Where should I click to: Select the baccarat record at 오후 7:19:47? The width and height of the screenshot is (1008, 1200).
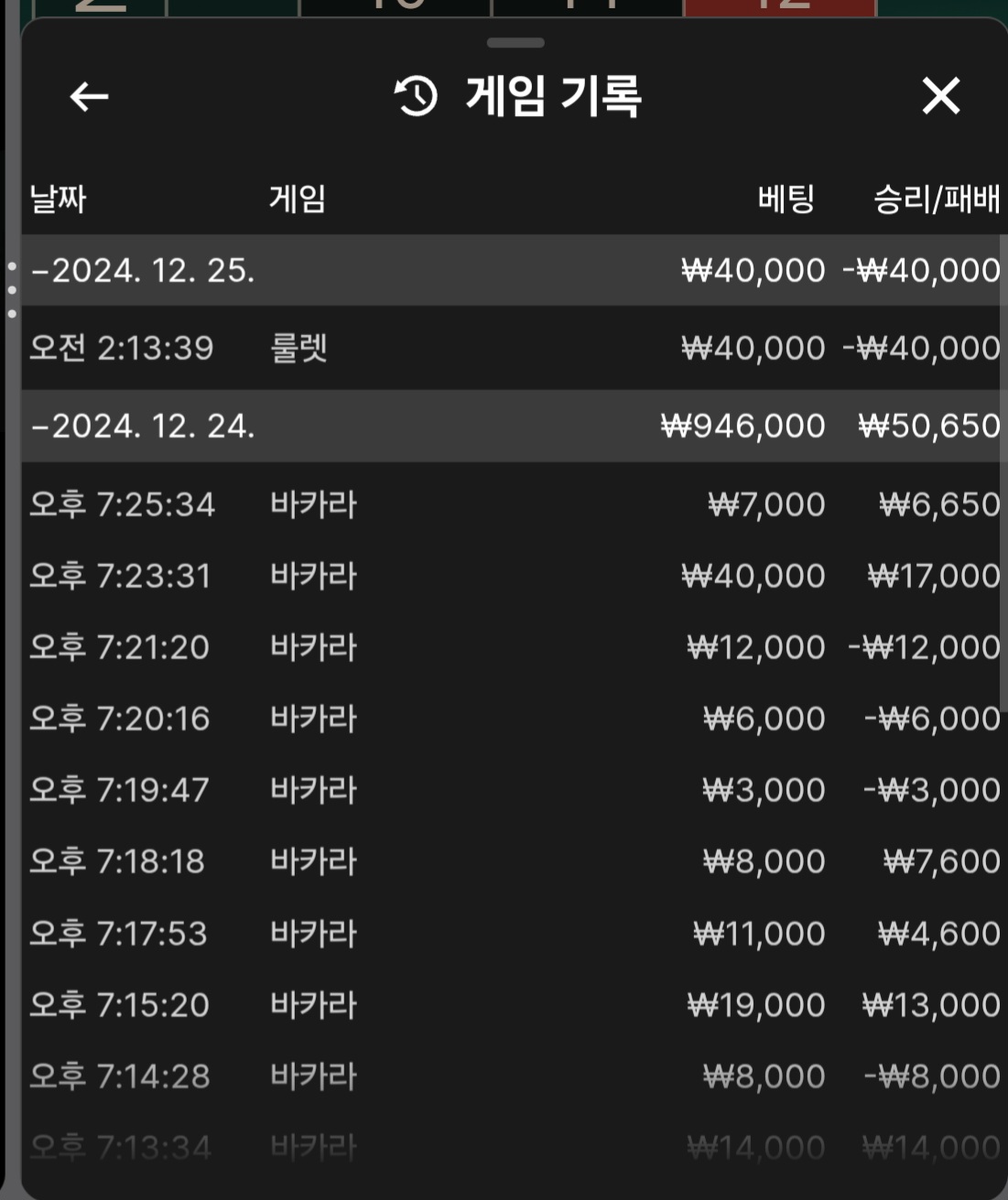coord(513,790)
